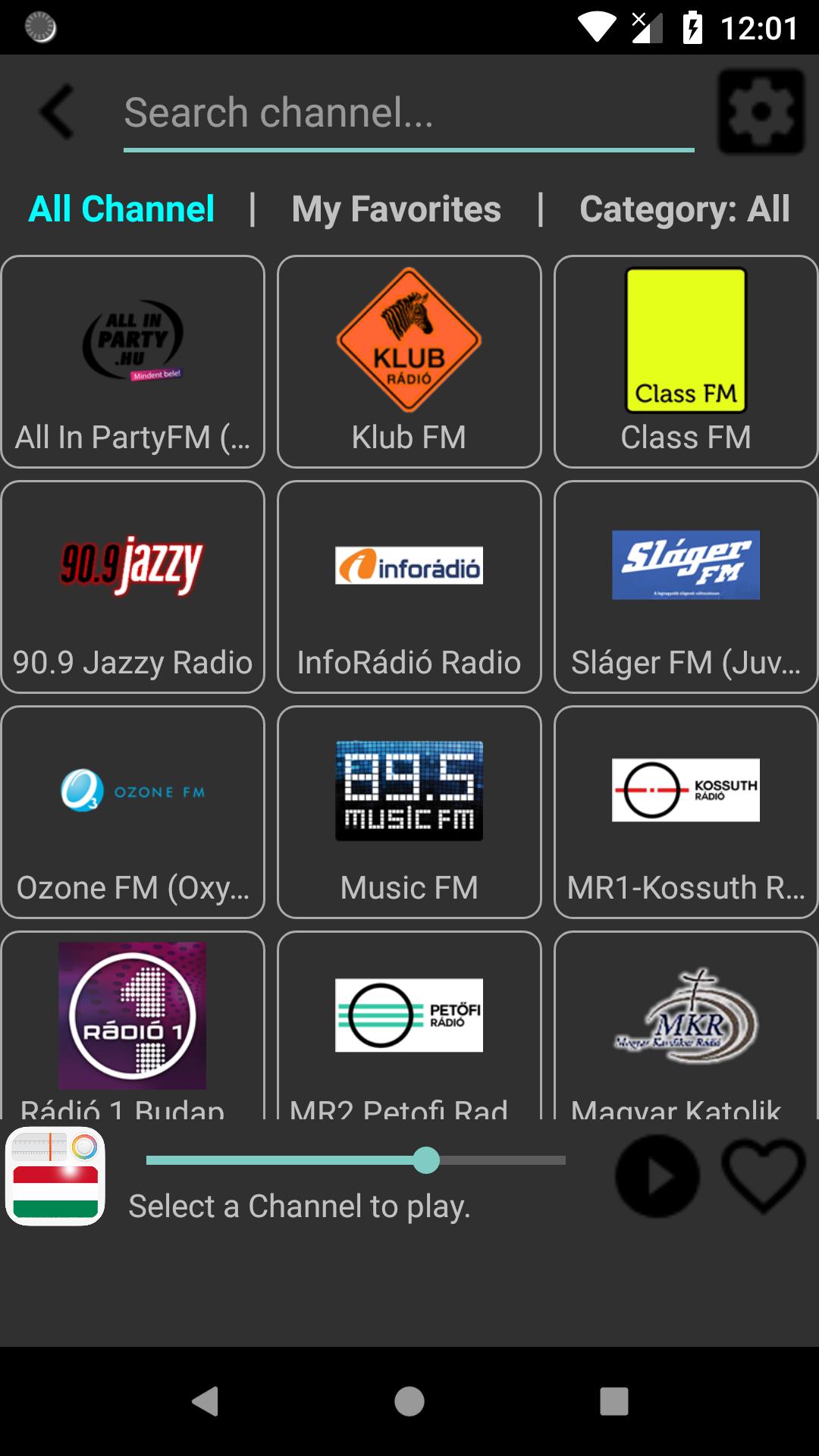Select the All Channel tab

[x=120, y=209]
